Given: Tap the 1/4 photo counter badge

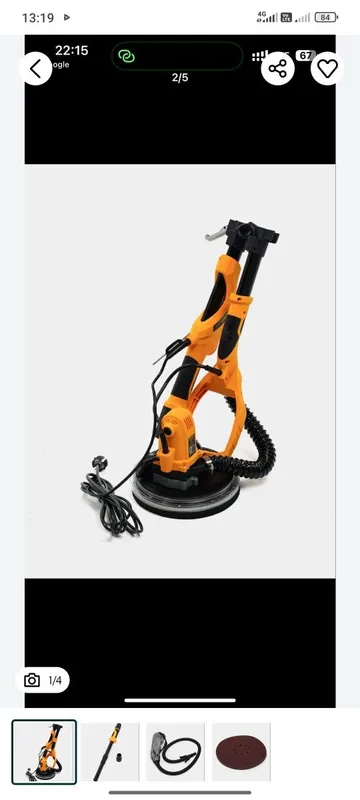Looking at the screenshot, I should coord(42,680).
